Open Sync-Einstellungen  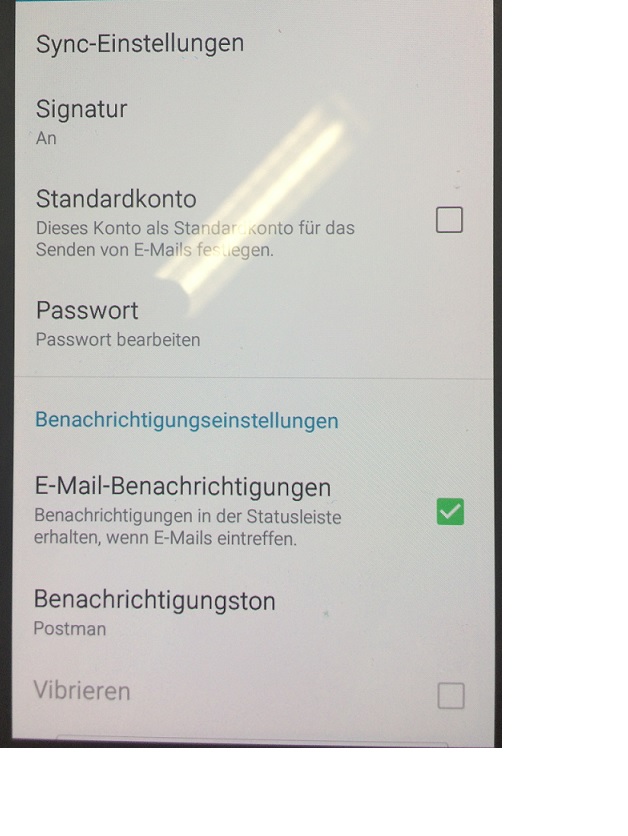(x=140, y=44)
